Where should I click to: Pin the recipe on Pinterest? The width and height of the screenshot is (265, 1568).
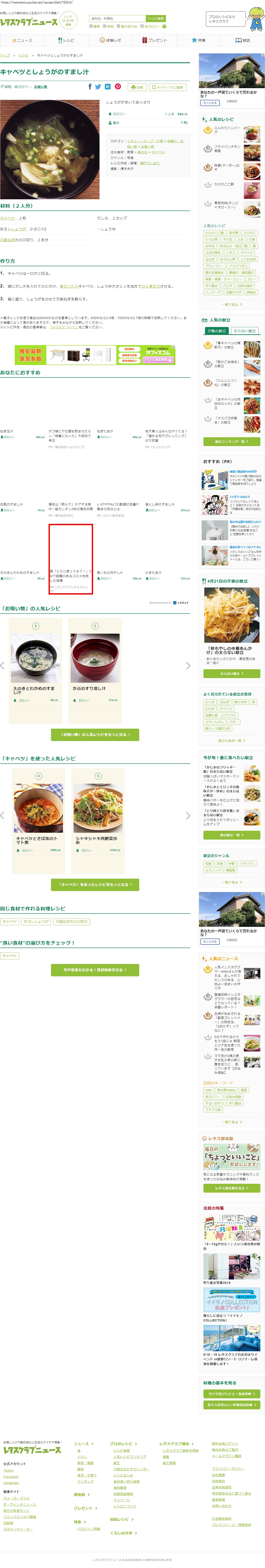(x=118, y=87)
